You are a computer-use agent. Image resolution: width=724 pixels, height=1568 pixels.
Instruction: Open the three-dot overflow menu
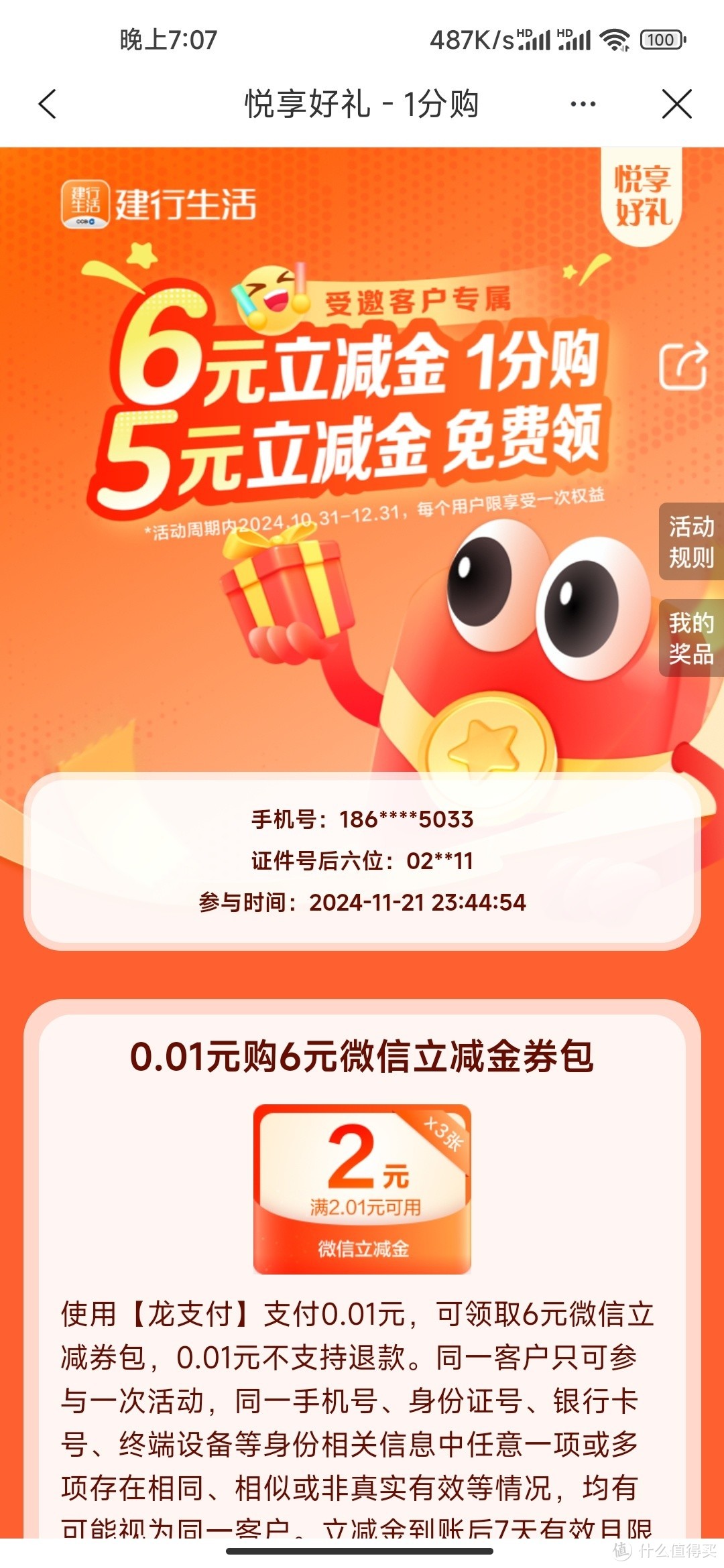(583, 105)
